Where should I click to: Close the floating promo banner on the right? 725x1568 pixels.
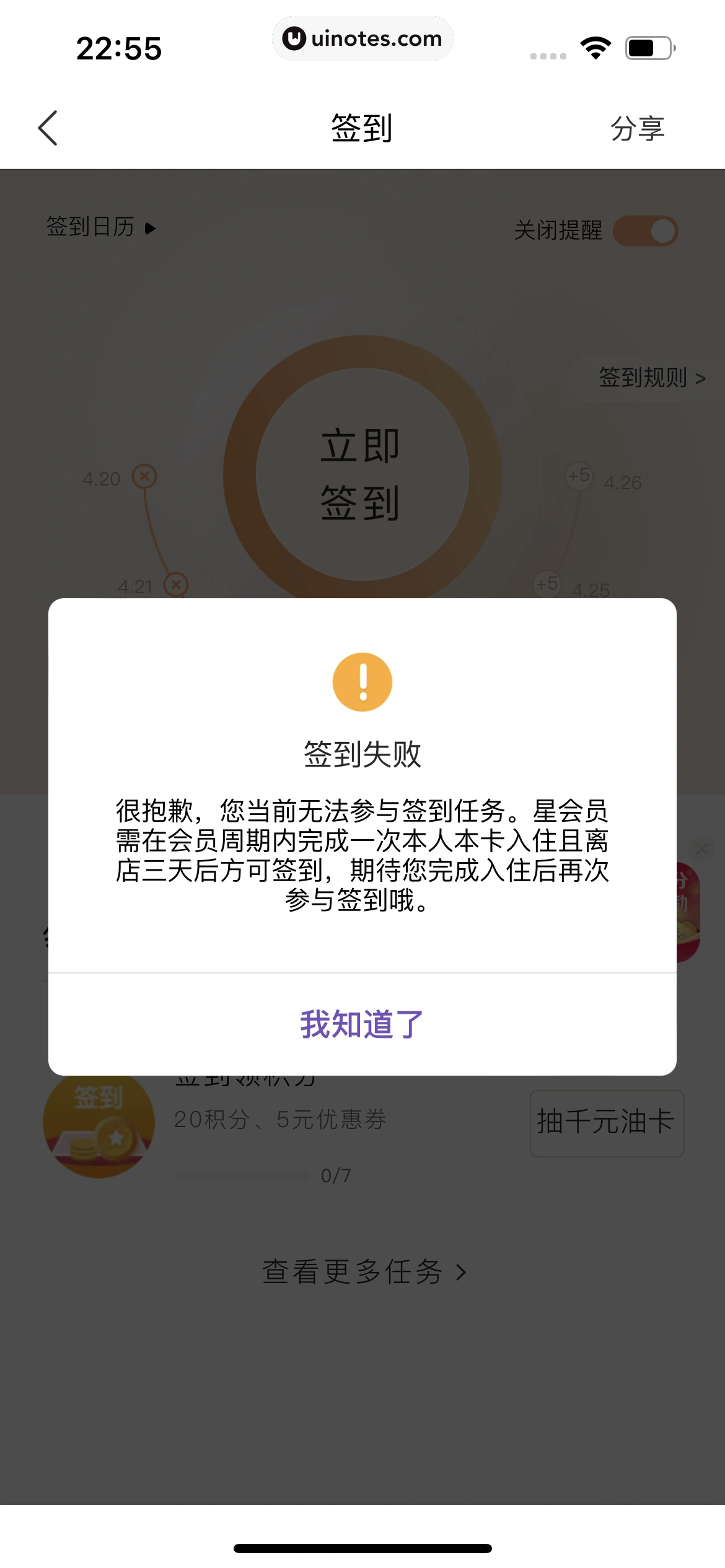tap(702, 848)
